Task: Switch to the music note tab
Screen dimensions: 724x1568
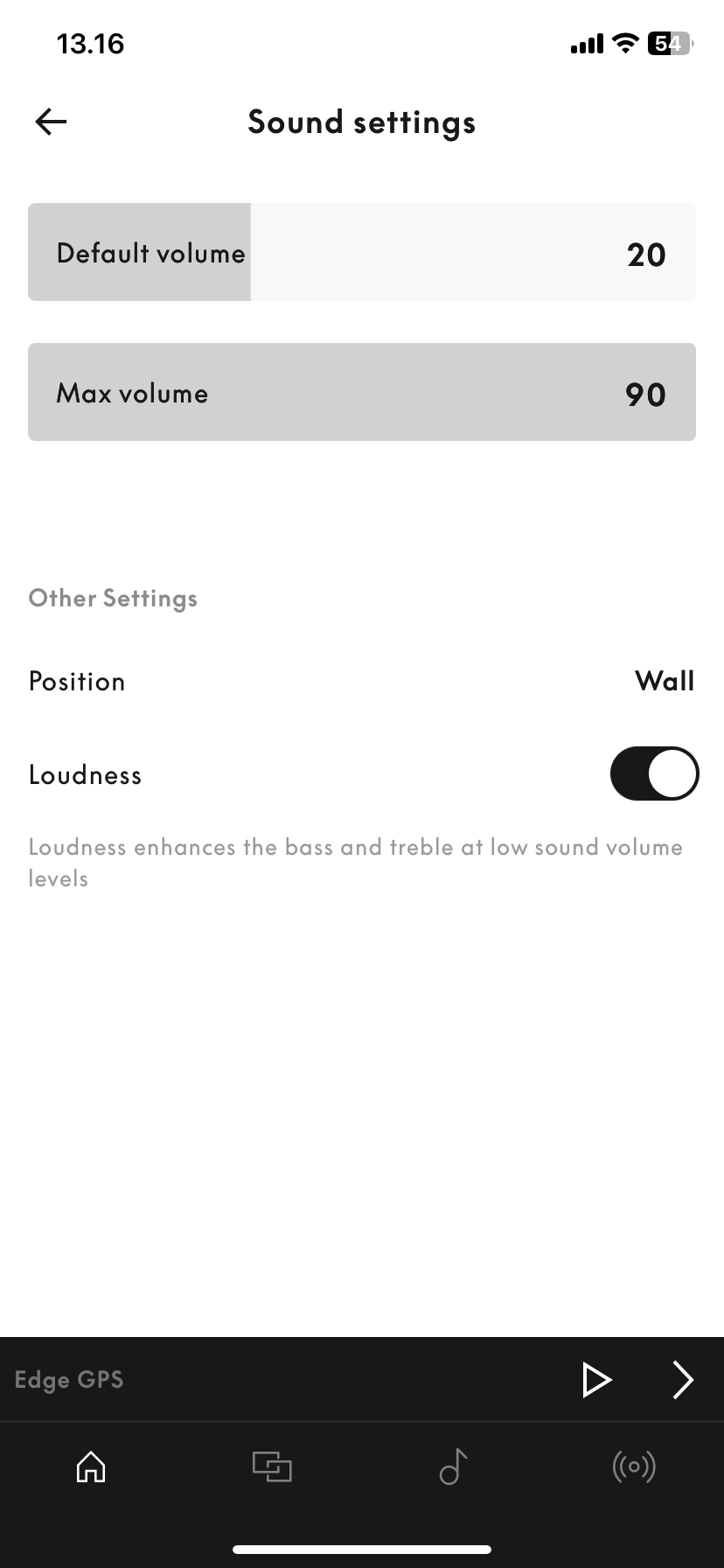Action: pyautogui.click(x=453, y=1466)
